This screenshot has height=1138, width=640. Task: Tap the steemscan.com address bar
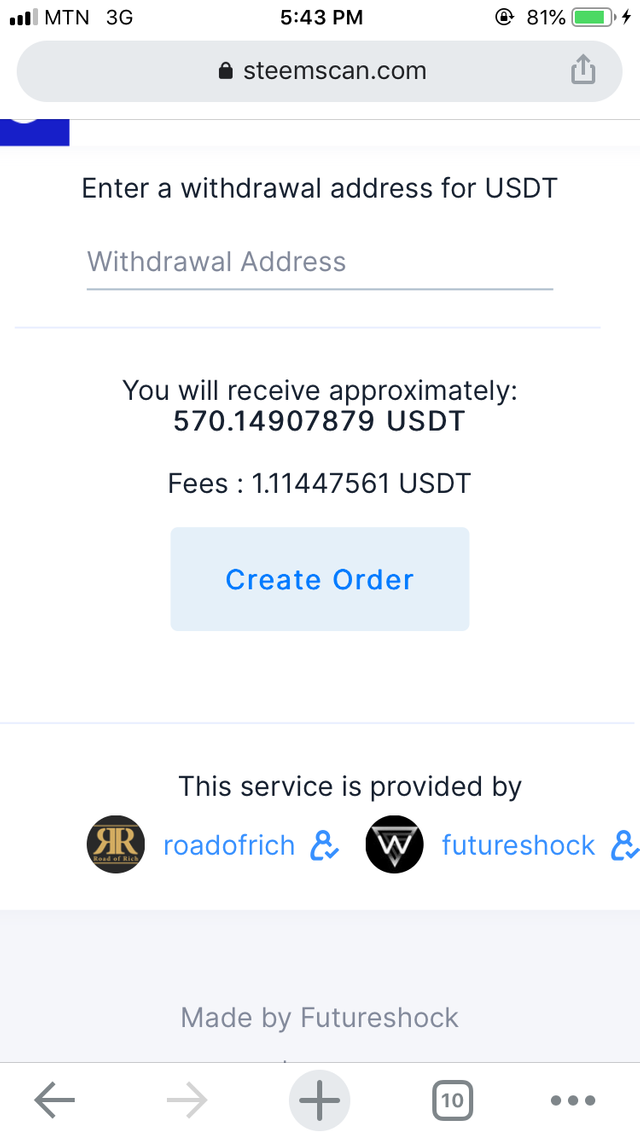click(x=320, y=71)
